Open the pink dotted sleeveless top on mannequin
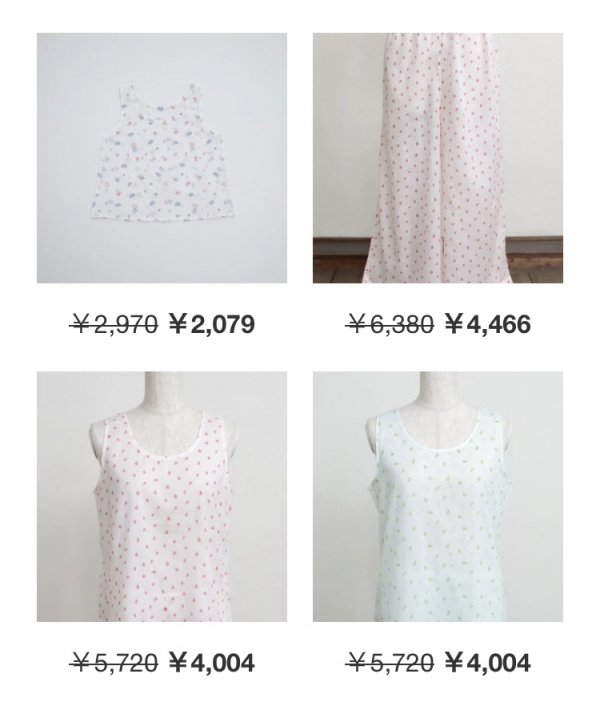 point(162,497)
